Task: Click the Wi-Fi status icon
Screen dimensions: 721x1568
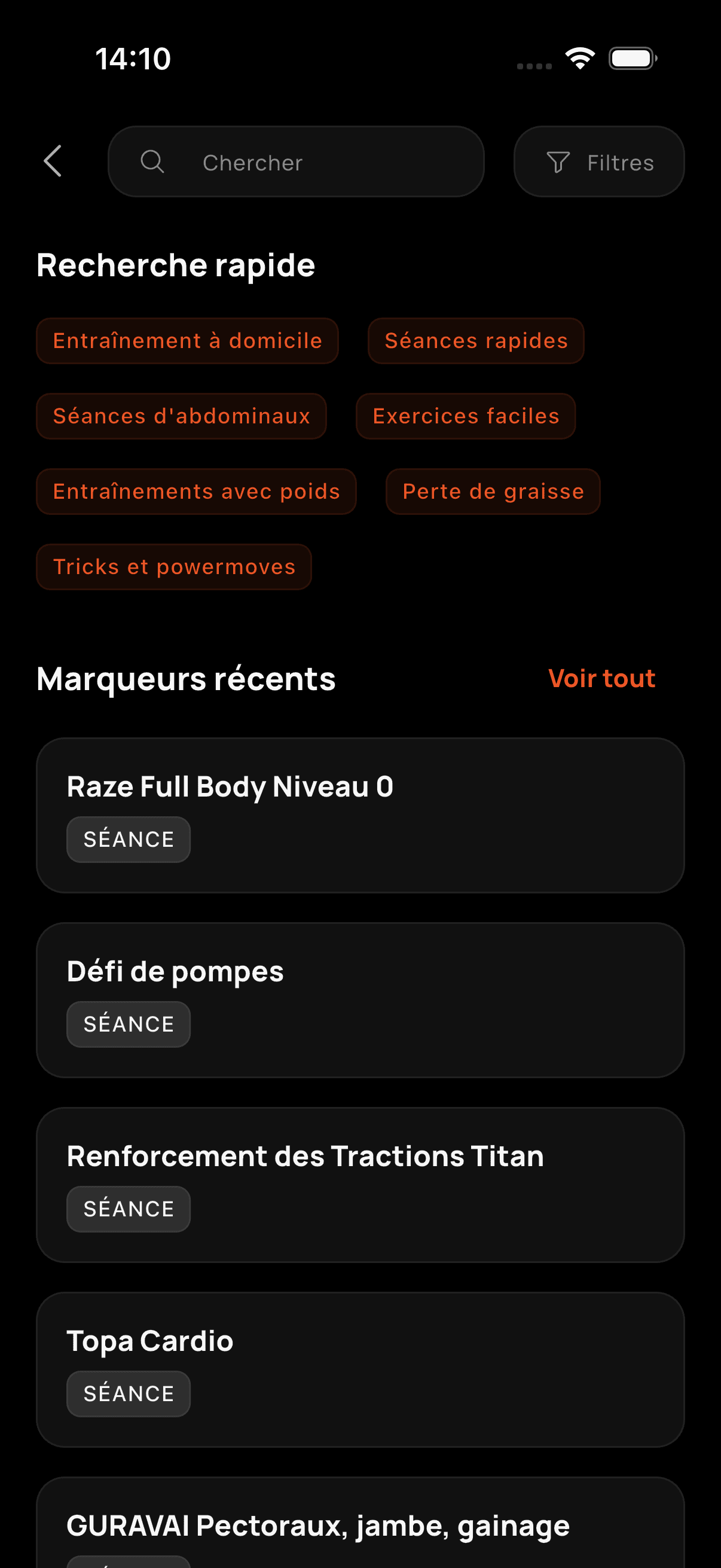Action: point(579,57)
